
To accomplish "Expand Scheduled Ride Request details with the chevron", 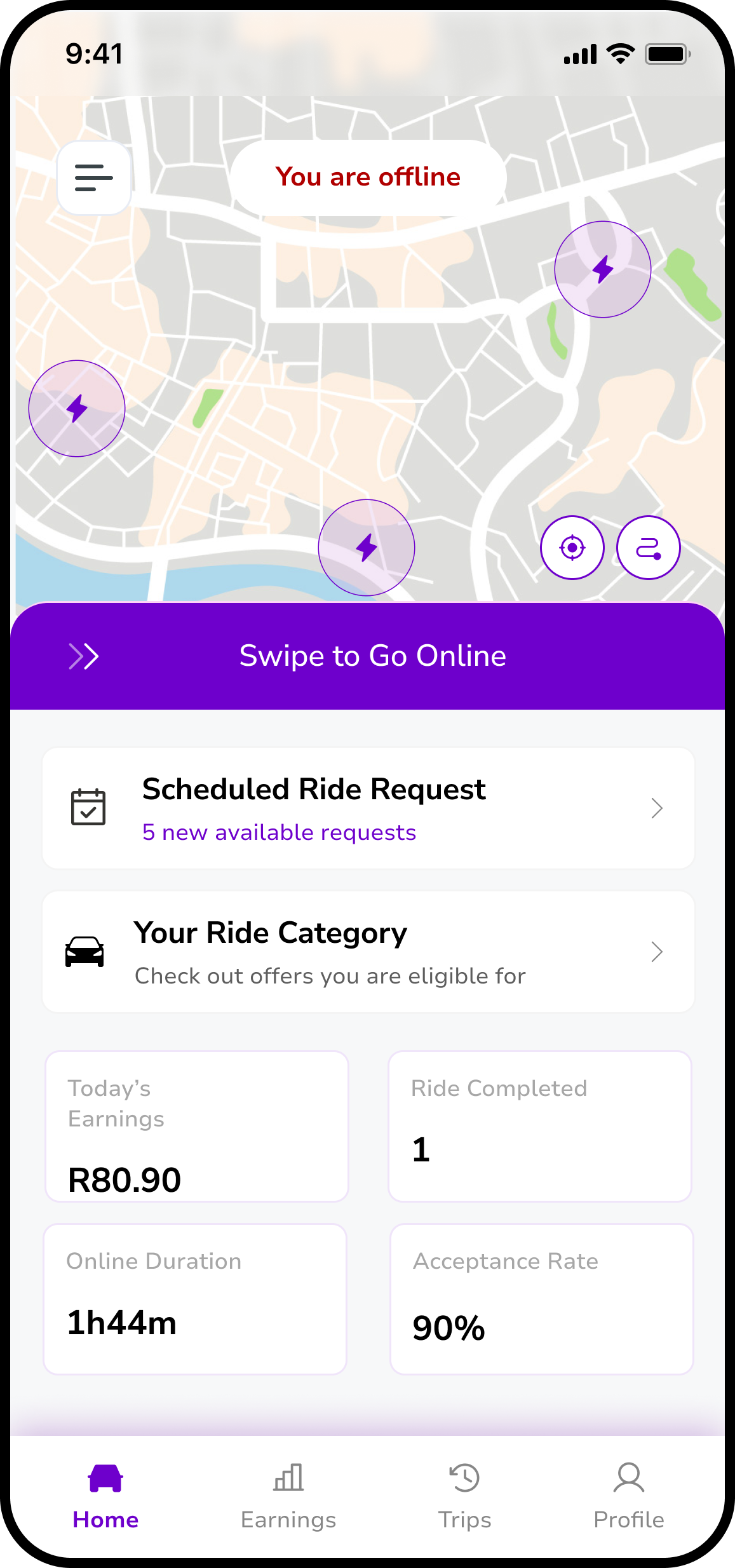I will click(657, 808).
